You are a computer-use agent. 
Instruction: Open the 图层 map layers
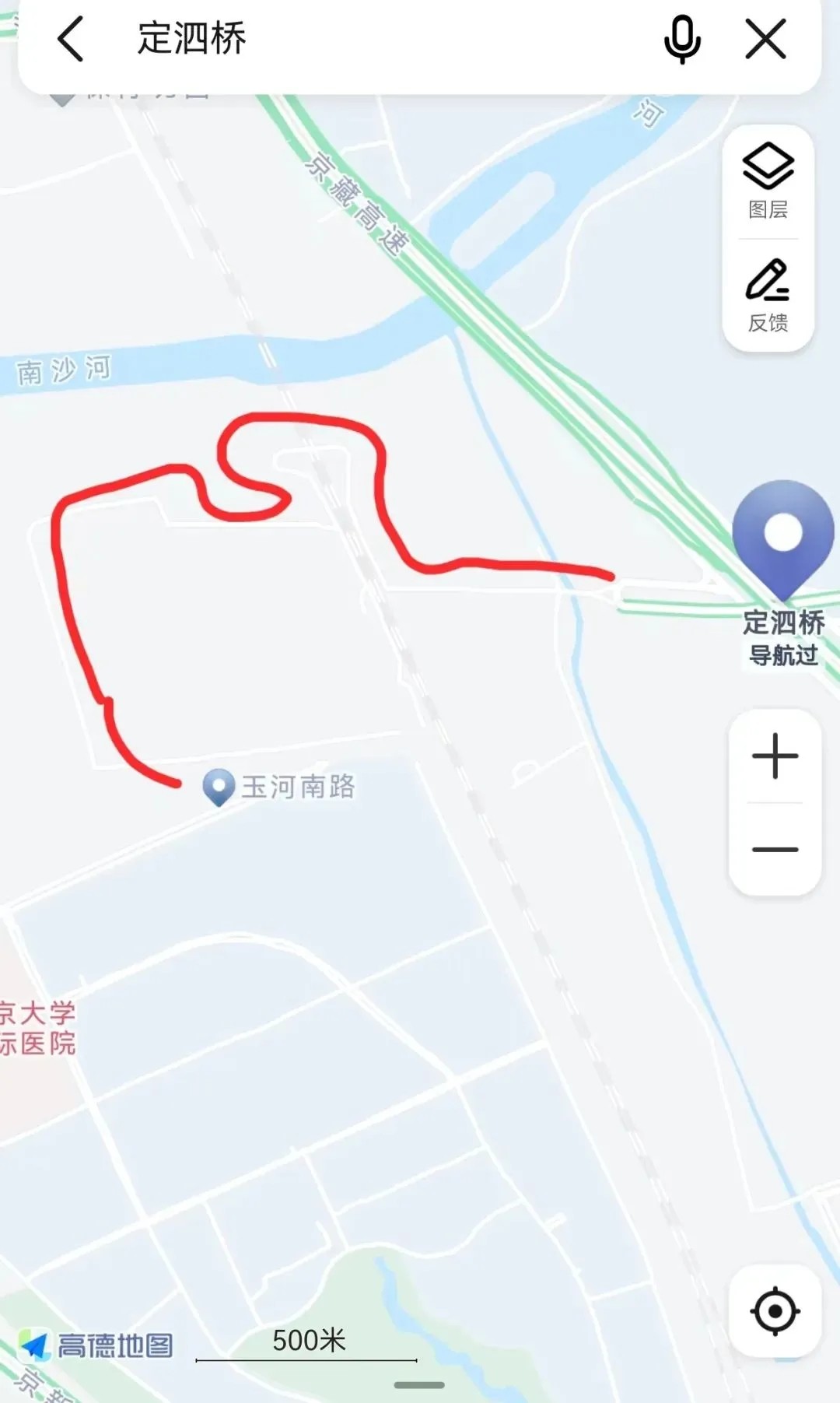click(768, 181)
